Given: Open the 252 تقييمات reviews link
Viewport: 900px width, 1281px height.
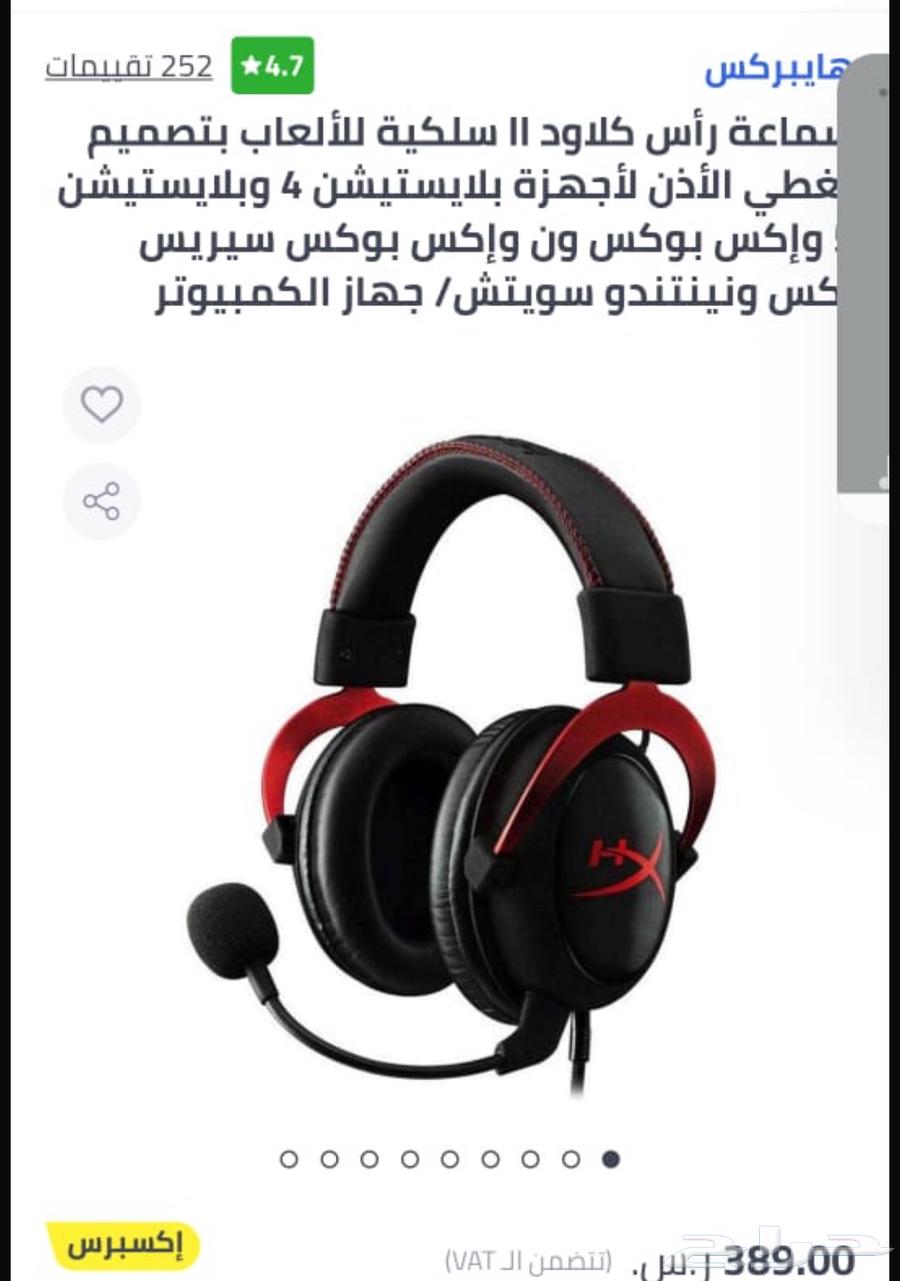Looking at the screenshot, I should pyautogui.click(x=130, y=68).
